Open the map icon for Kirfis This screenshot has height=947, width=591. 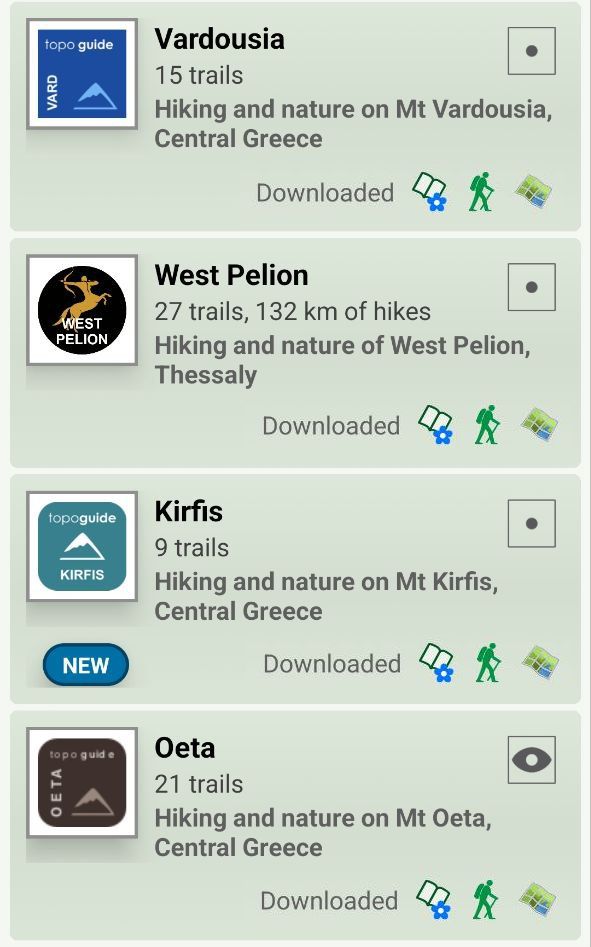540,662
